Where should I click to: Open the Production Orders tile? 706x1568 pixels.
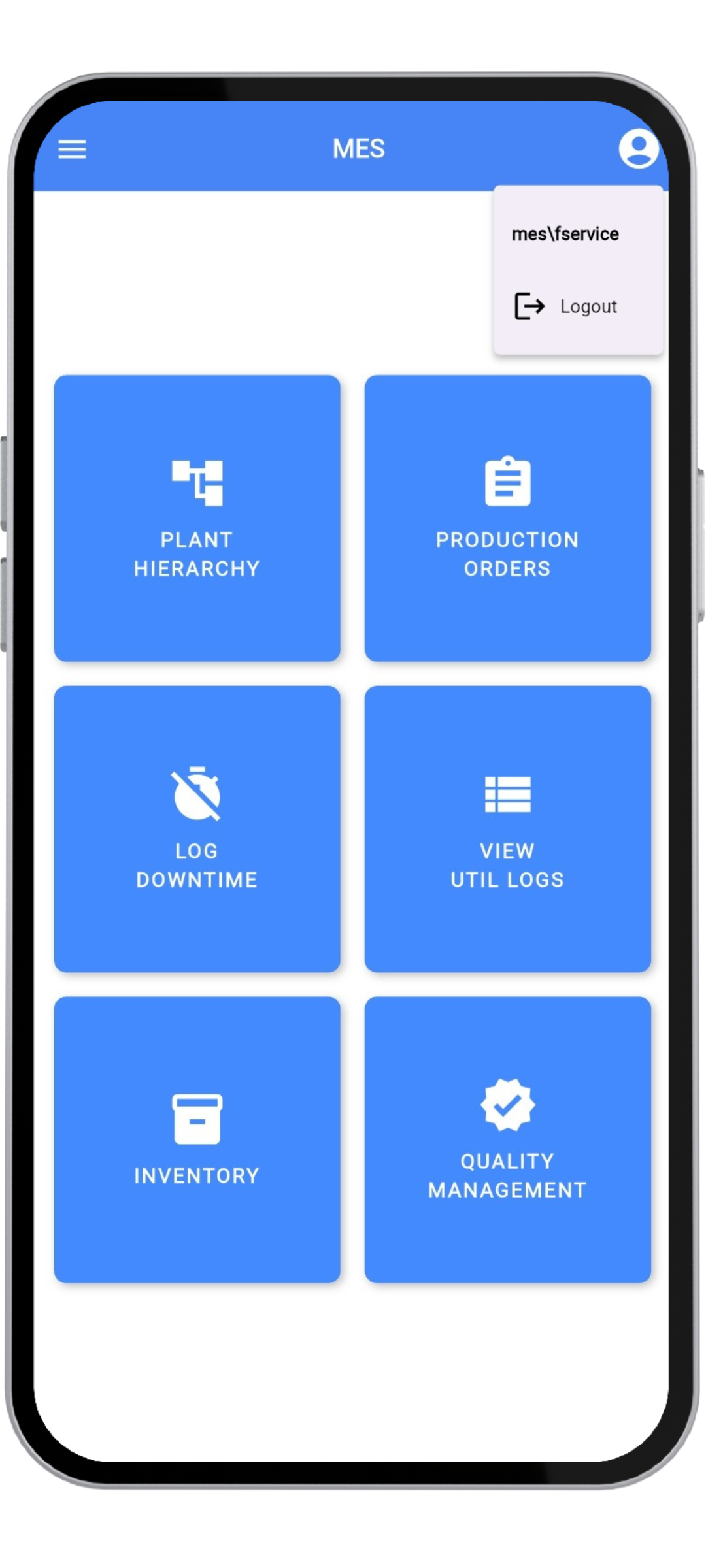click(507, 518)
